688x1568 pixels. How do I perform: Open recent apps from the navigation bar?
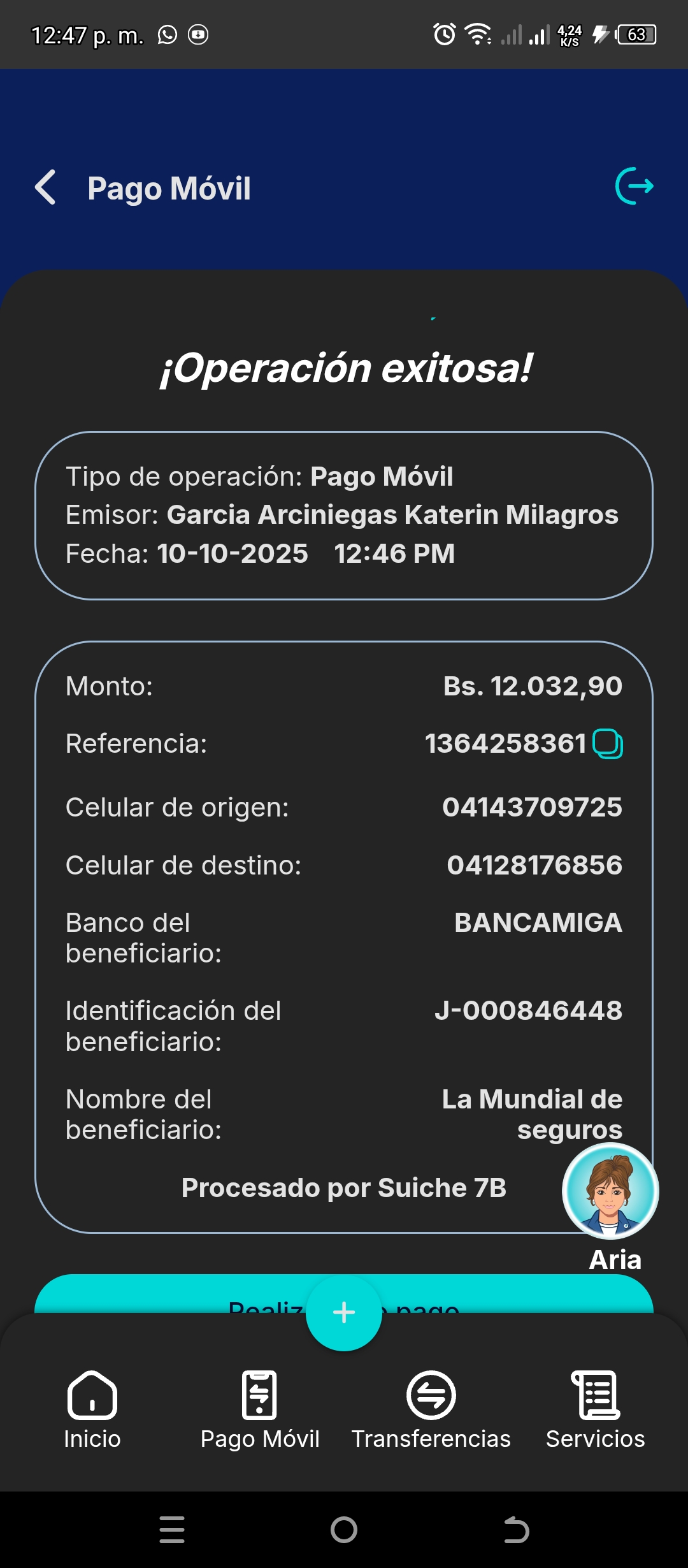[x=172, y=1530]
